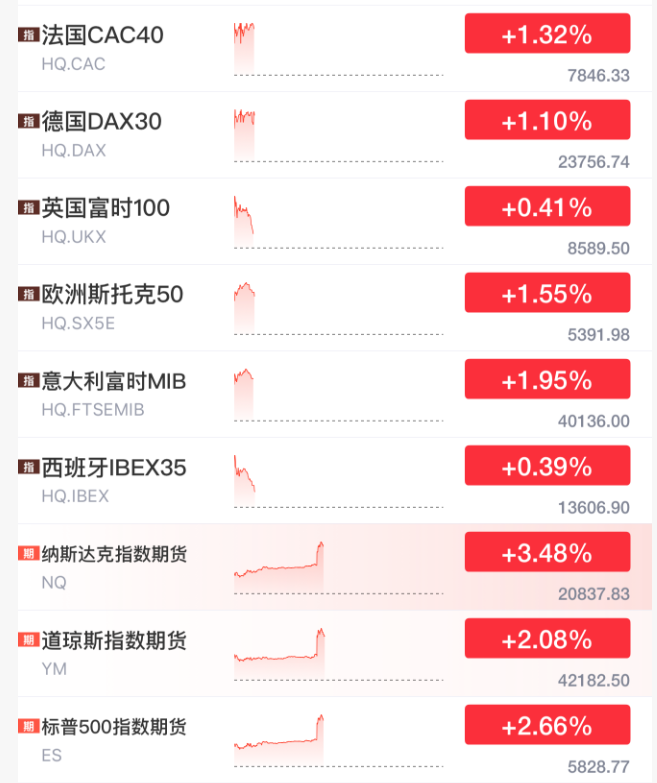View details for 英国富时100

pos(106,209)
